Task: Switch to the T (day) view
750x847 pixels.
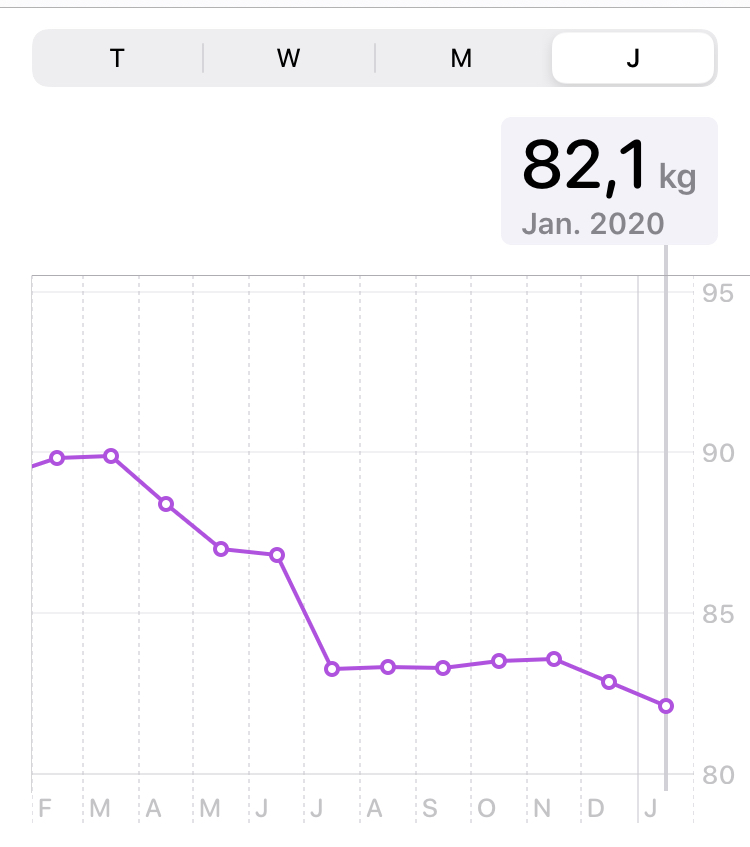Action: pyautogui.click(x=117, y=58)
